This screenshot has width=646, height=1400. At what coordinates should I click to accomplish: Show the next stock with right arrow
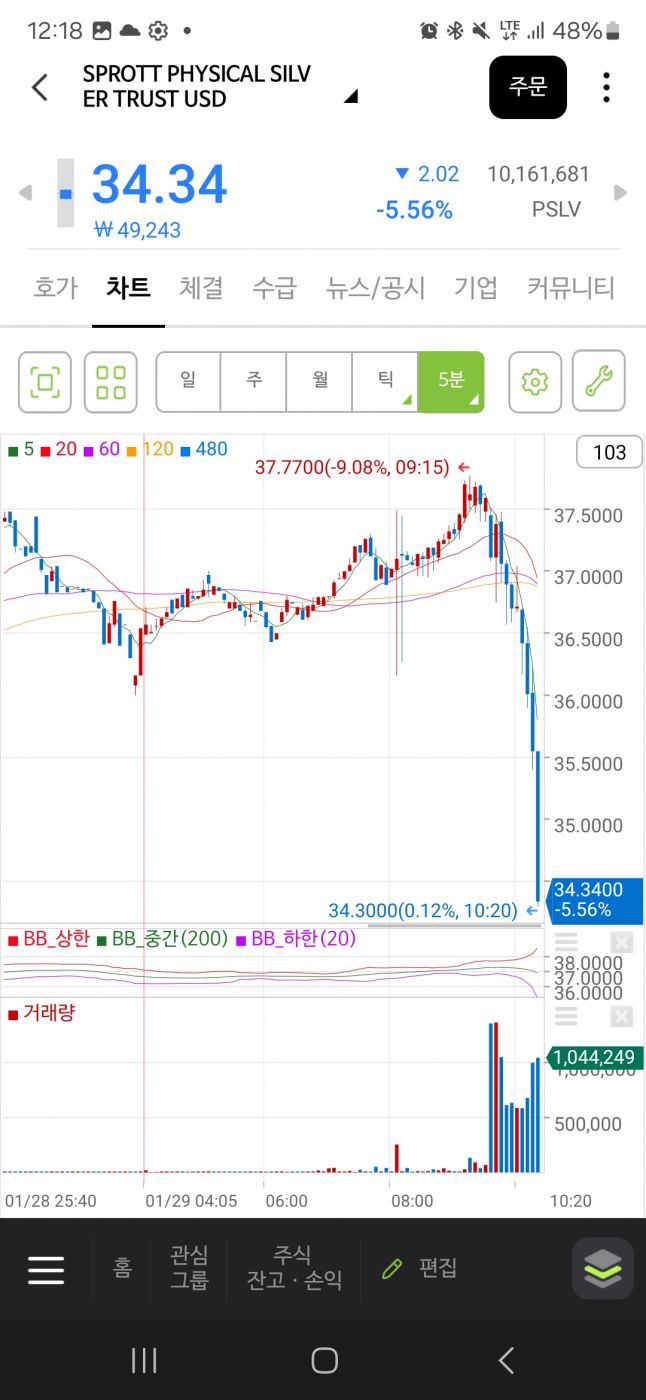(620, 193)
